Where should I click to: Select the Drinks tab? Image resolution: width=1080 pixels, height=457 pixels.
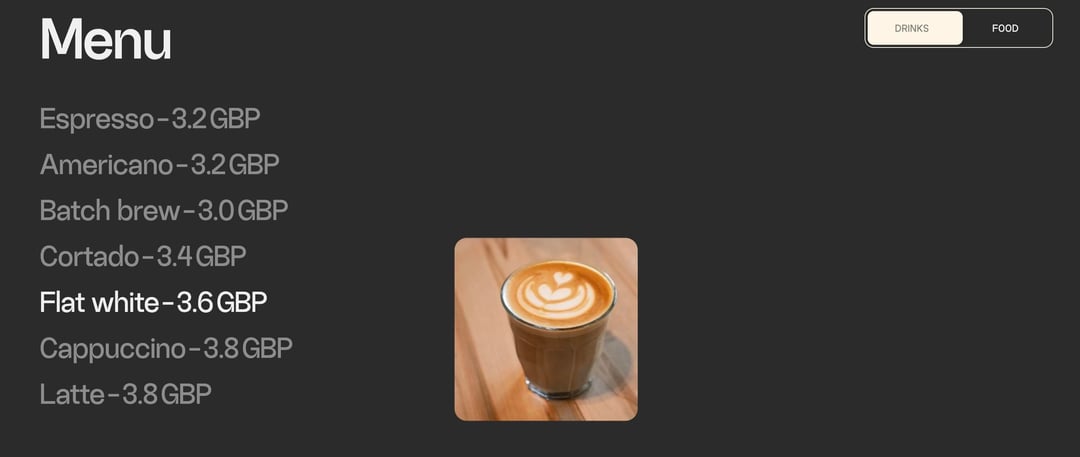(x=912, y=28)
